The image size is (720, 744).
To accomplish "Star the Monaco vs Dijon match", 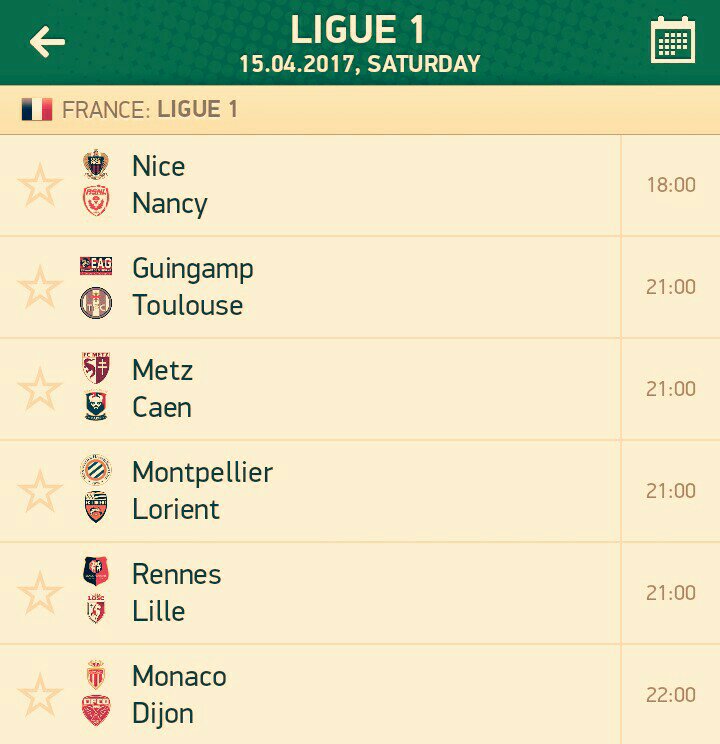I will (x=40, y=695).
